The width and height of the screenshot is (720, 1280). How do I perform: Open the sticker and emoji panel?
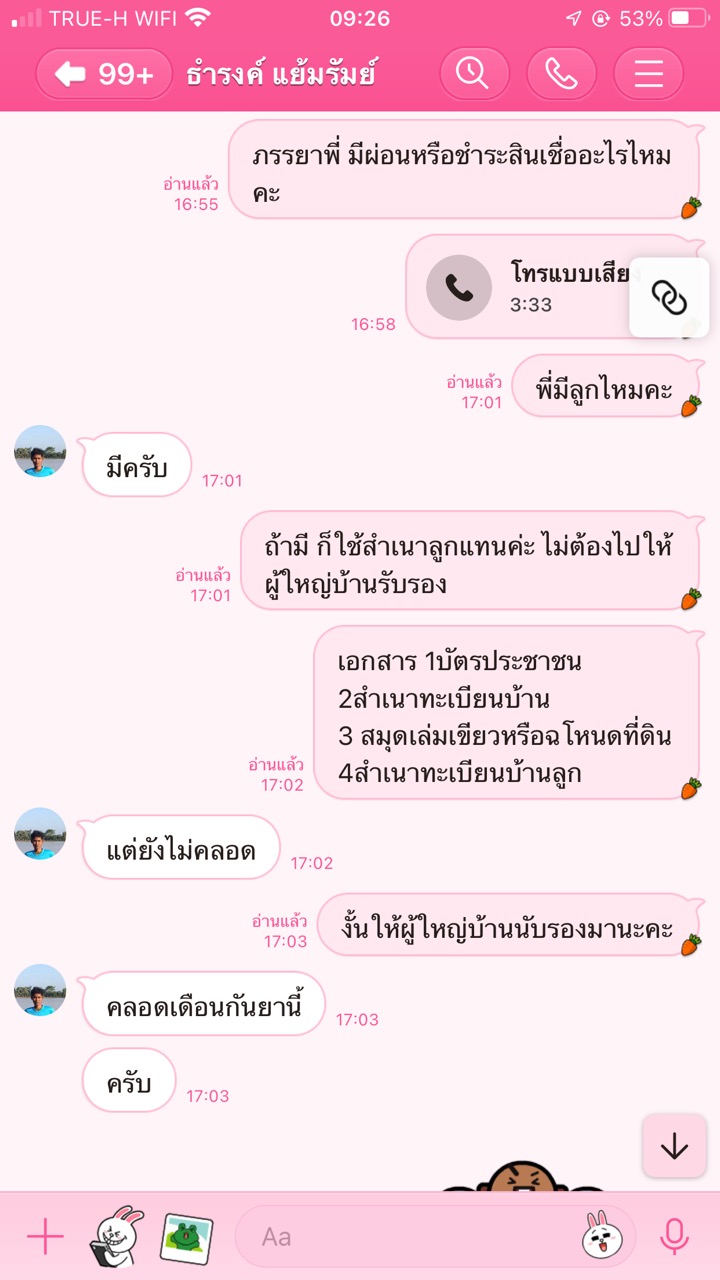[x=597, y=1236]
